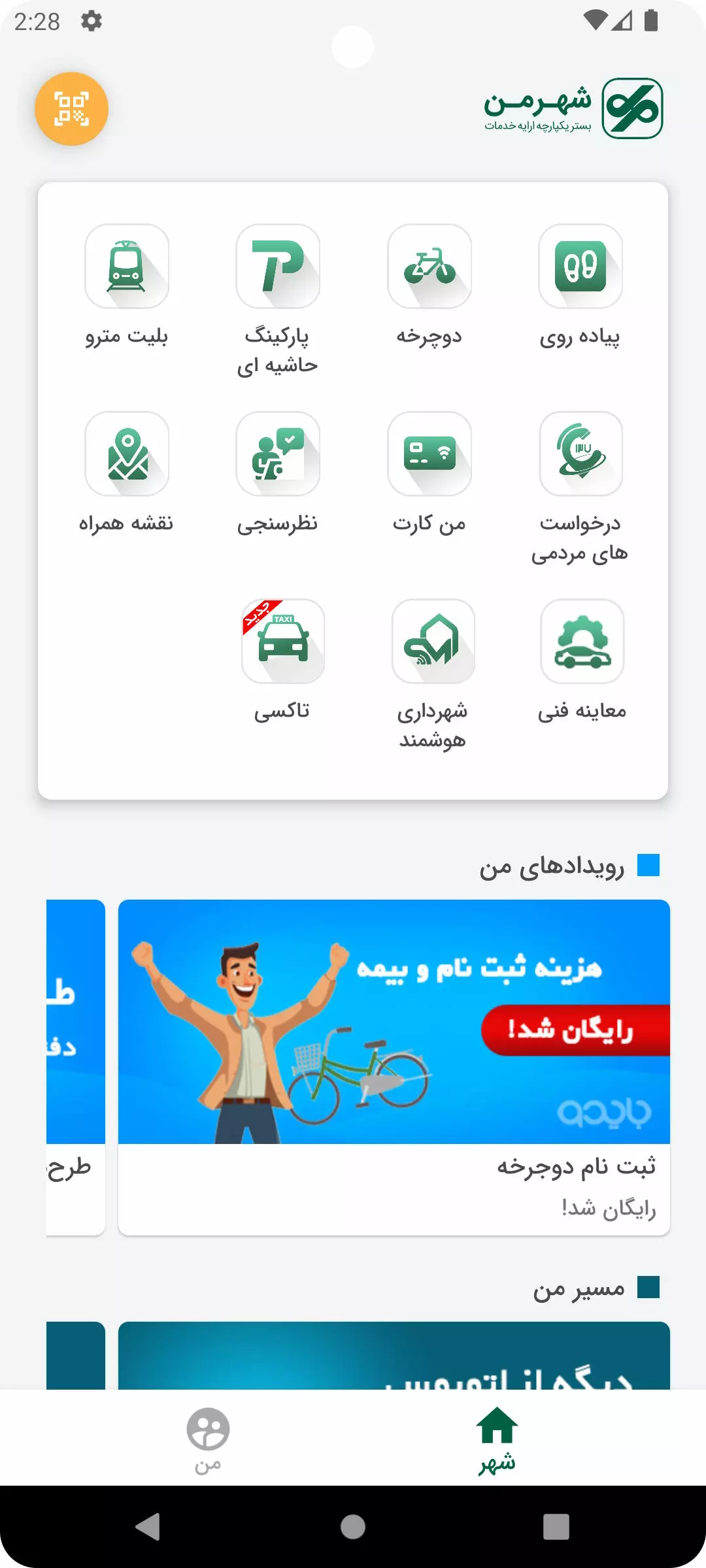
Task: Open the bicycle registration (ثبت نام دوچرخه) card
Action: click(x=394, y=1068)
